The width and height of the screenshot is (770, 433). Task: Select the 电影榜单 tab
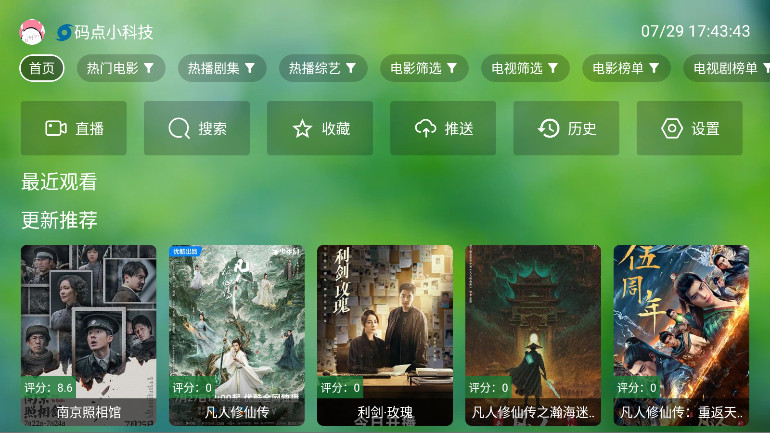pos(626,68)
